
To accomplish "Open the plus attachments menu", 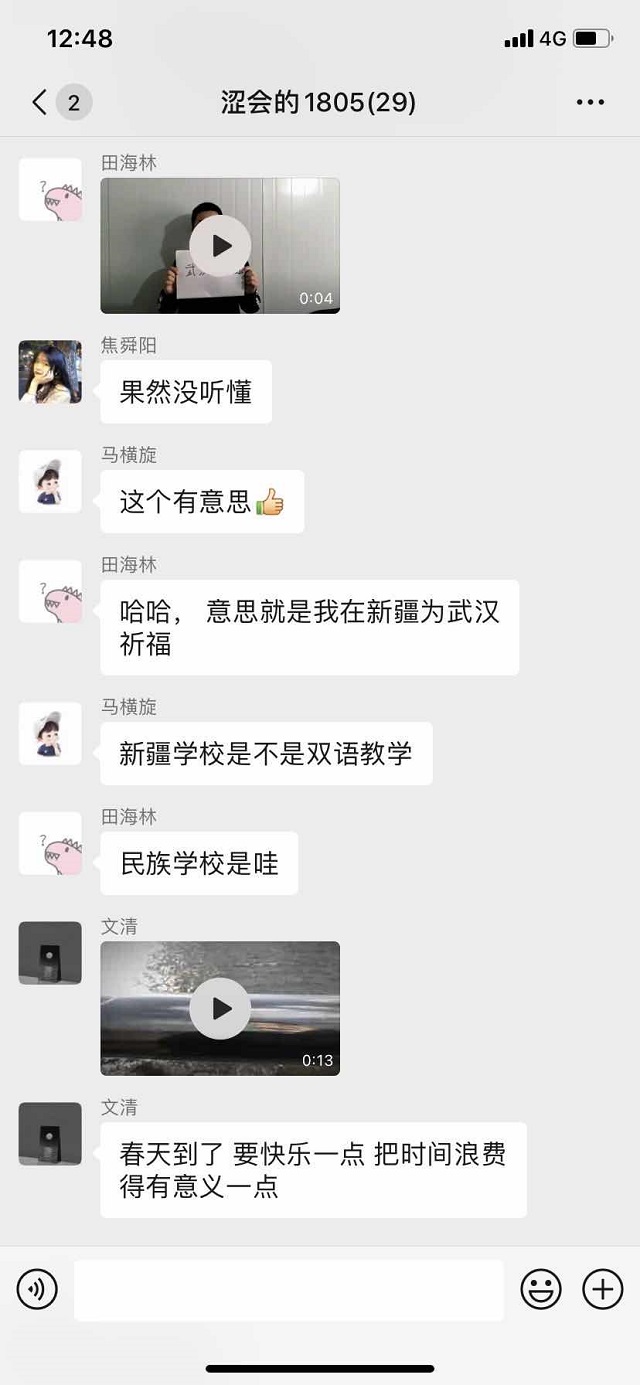I will [x=603, y=1290].
